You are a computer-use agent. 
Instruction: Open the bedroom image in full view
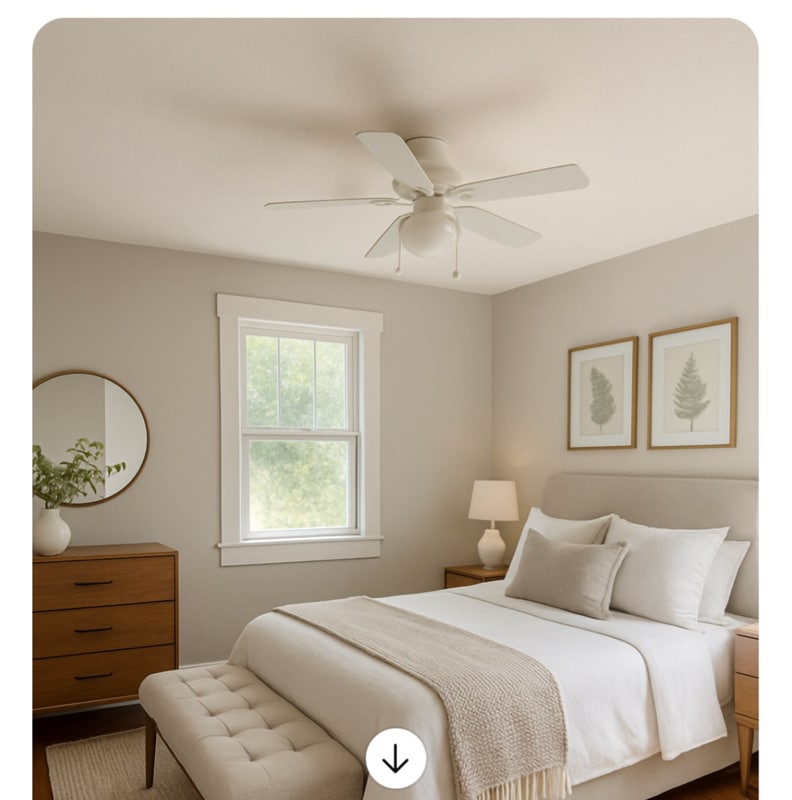pos(395,400)
